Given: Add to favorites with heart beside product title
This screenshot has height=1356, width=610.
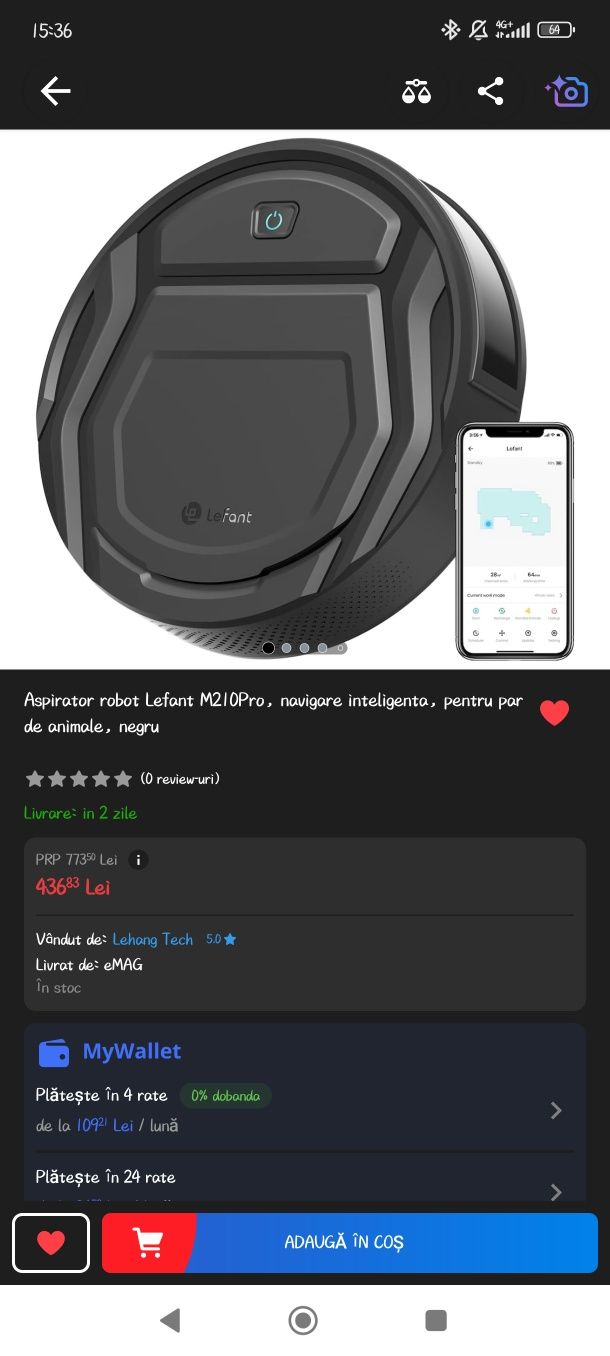Looking at the screenshot, I should (554, 713).
